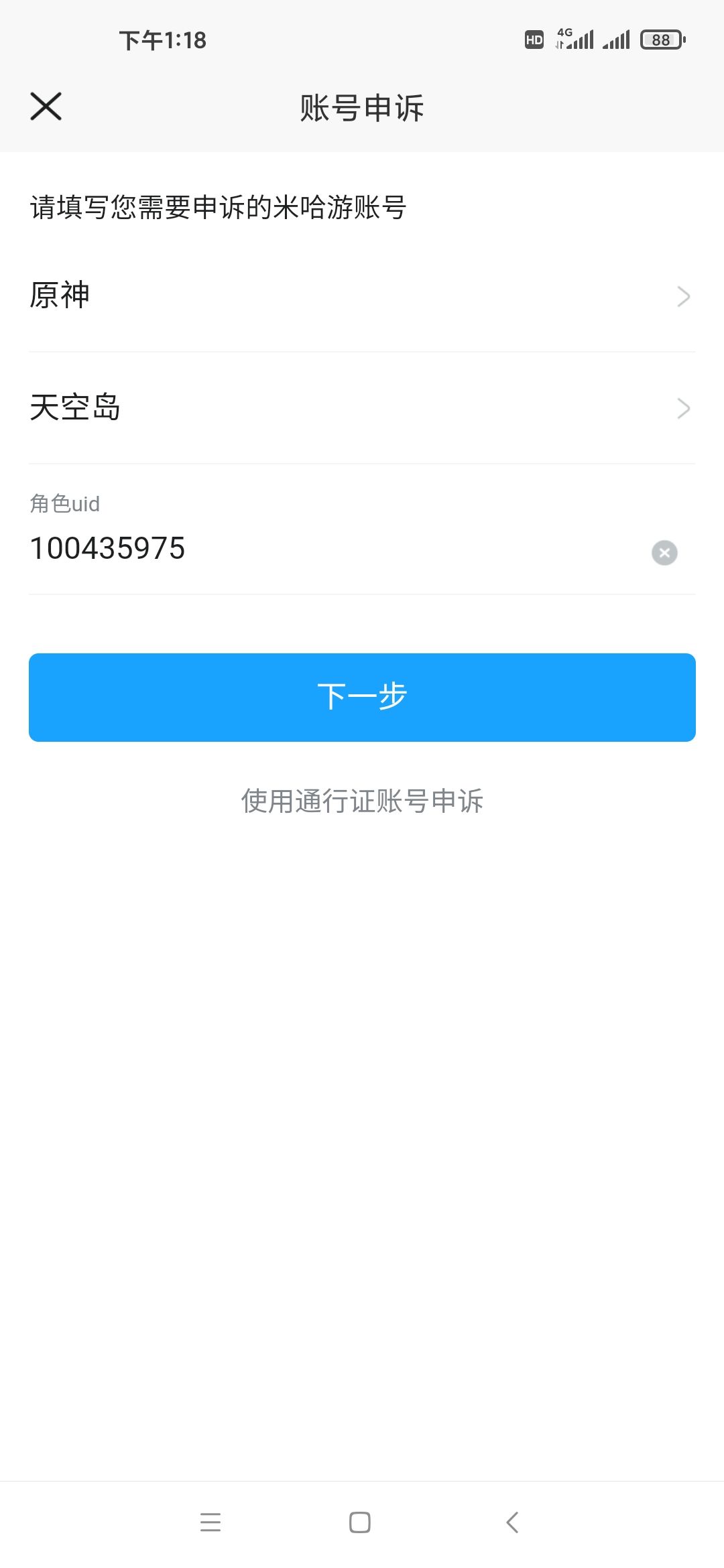Select the UID value 100435975
The width and height of the screenshot is (724, 1568).
(x=109, y=548)
